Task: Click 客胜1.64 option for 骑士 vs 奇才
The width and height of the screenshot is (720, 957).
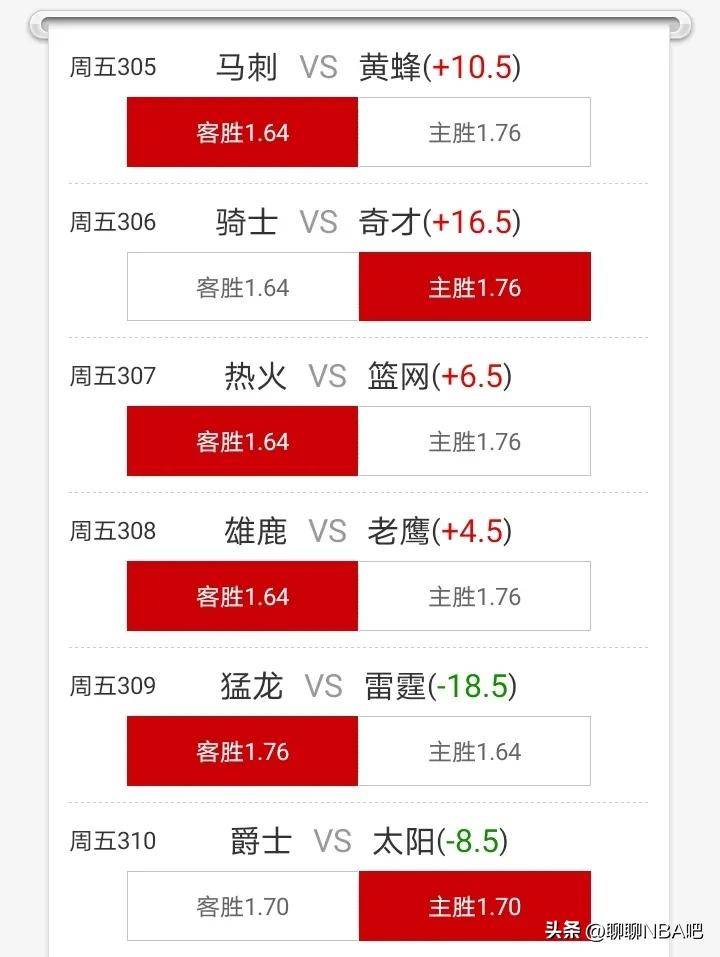Action: point(242,286)
